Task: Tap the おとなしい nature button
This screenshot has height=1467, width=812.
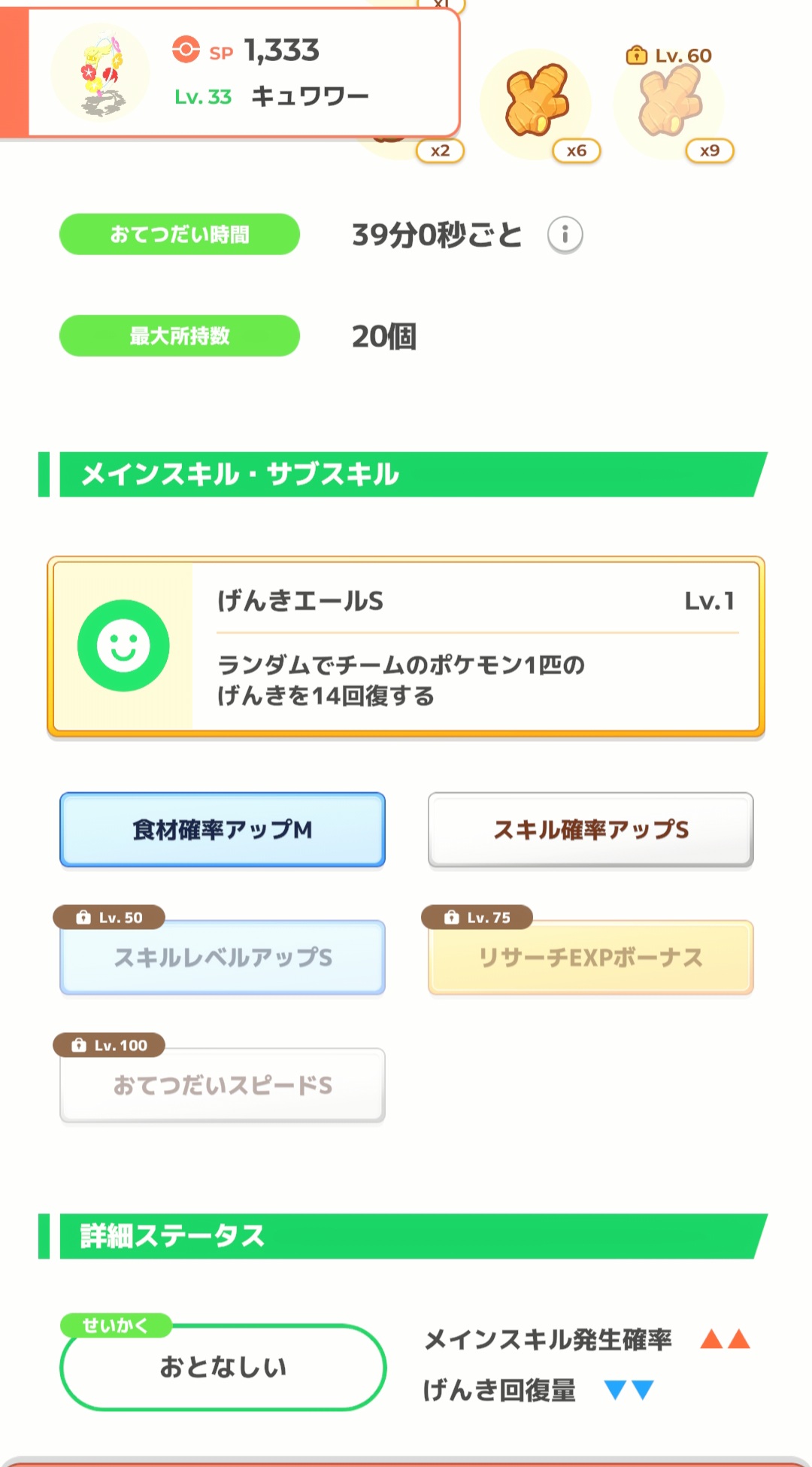Action: pos(223,1366)
